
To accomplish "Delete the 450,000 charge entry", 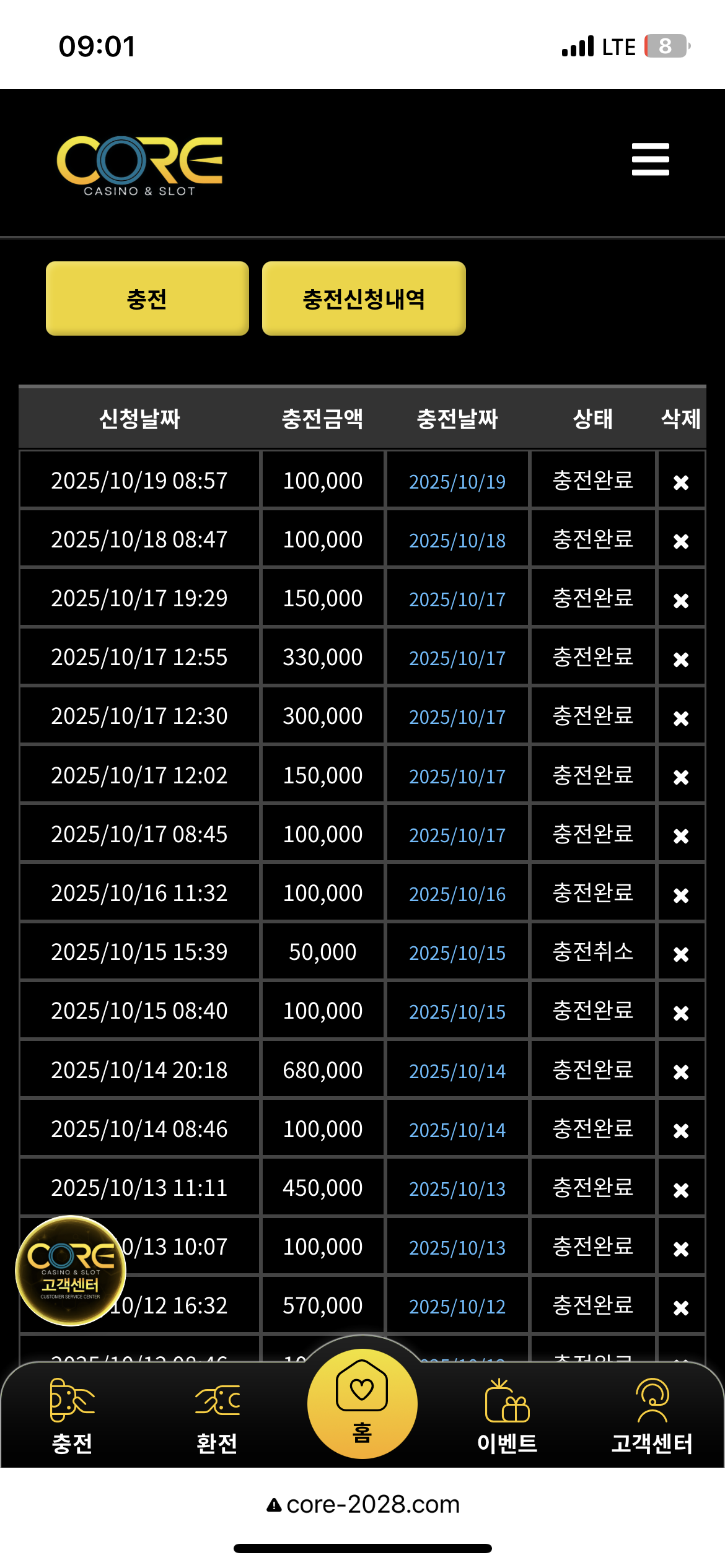I will pyautogui.click(x=680, y=1189).
